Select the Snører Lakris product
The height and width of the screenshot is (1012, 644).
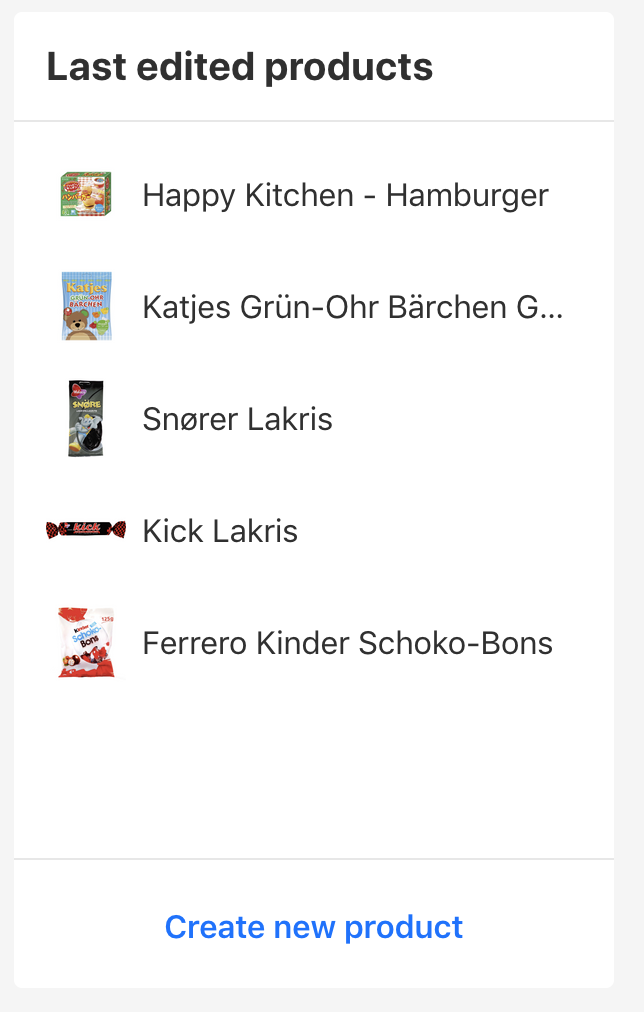tap(238, 419)
